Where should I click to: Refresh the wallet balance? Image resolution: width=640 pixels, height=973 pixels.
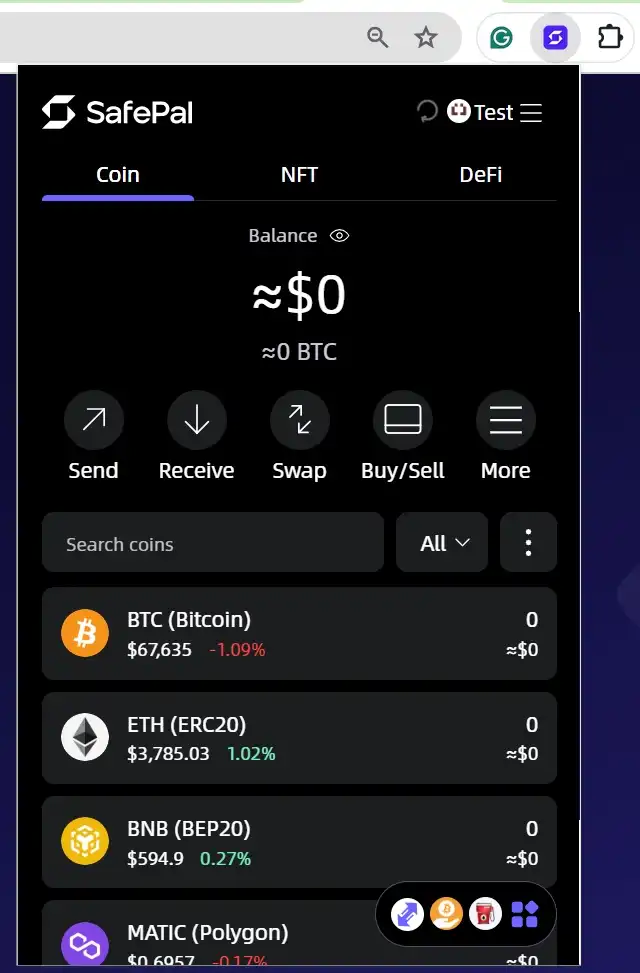pyautogui.click(x=427, y=112)
